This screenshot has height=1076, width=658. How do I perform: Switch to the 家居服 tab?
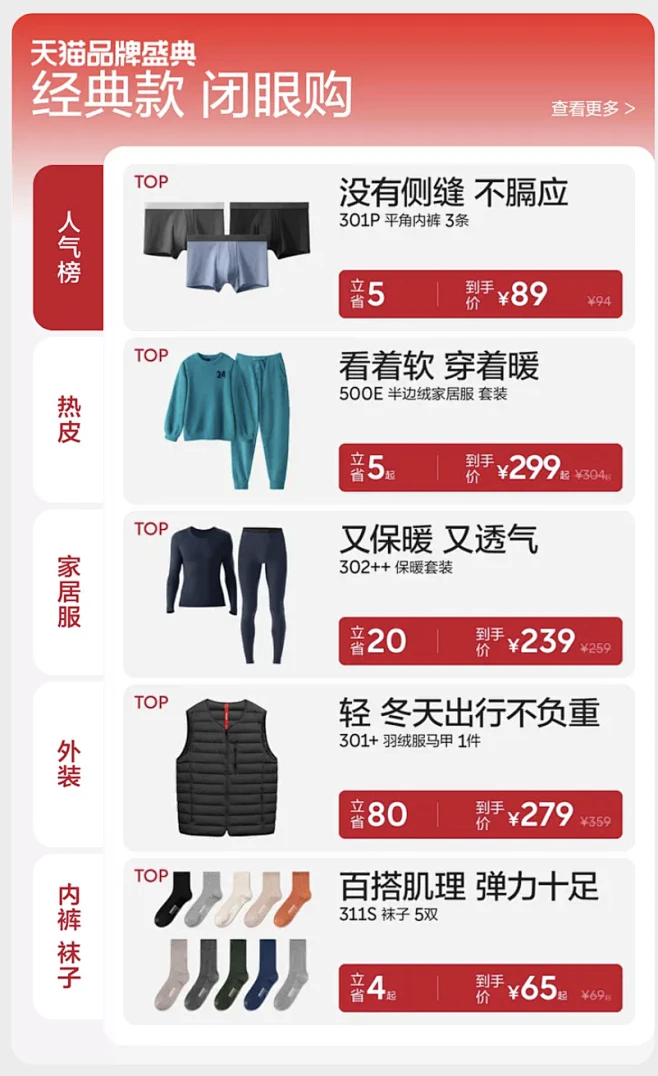(68, 592)
